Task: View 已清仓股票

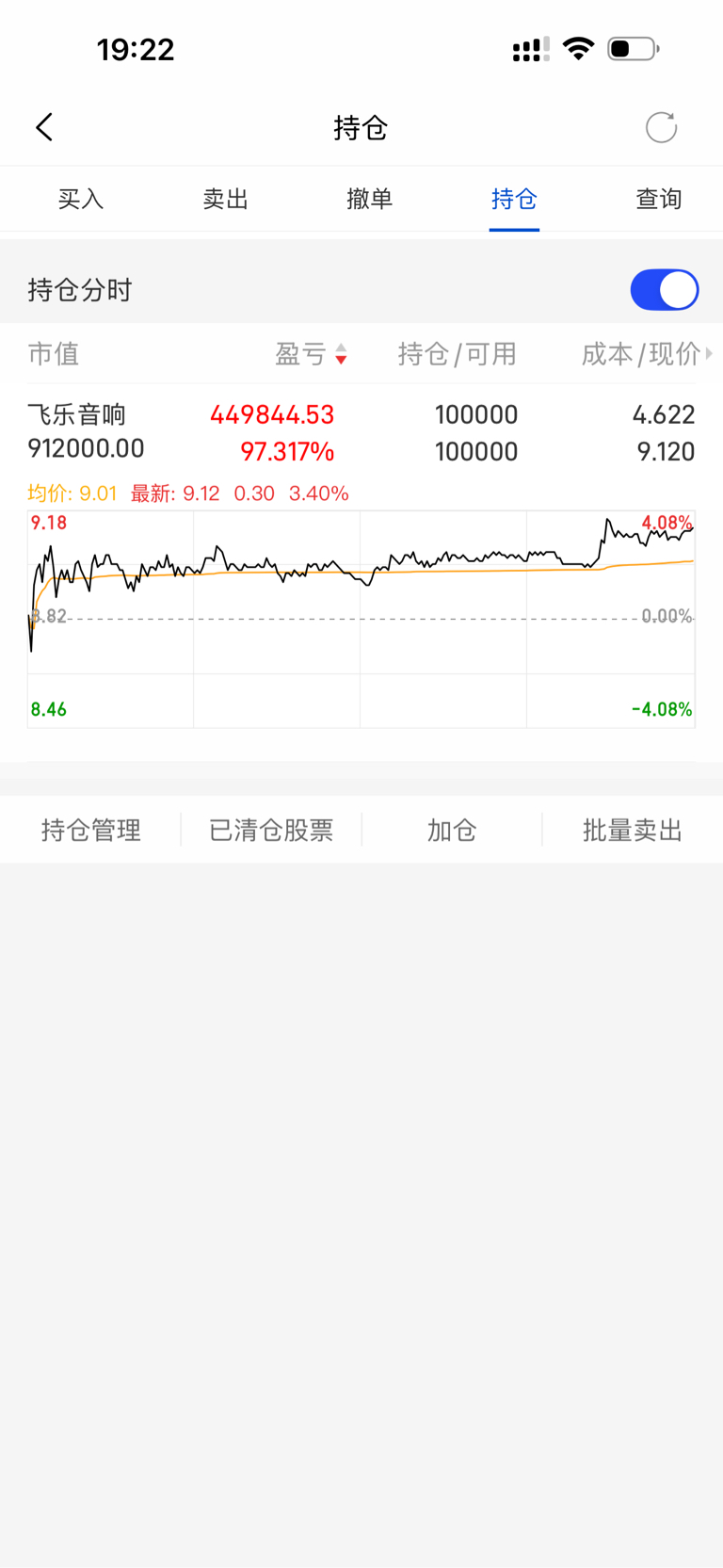Action: (271, 830)
